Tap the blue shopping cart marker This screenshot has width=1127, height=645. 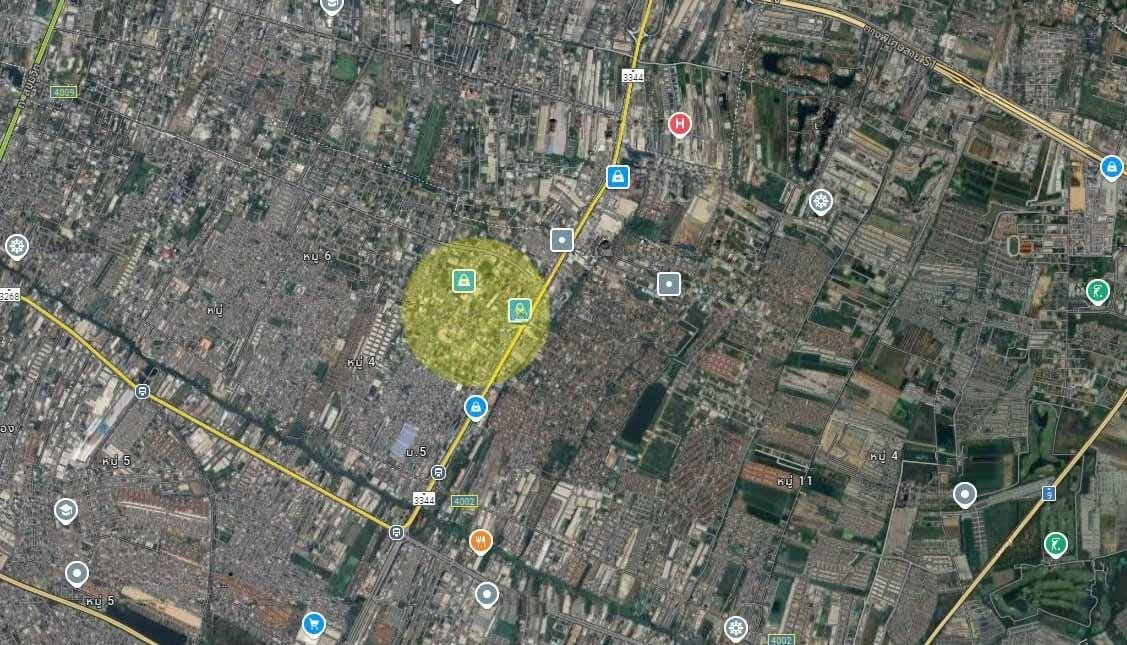point(313,625)
